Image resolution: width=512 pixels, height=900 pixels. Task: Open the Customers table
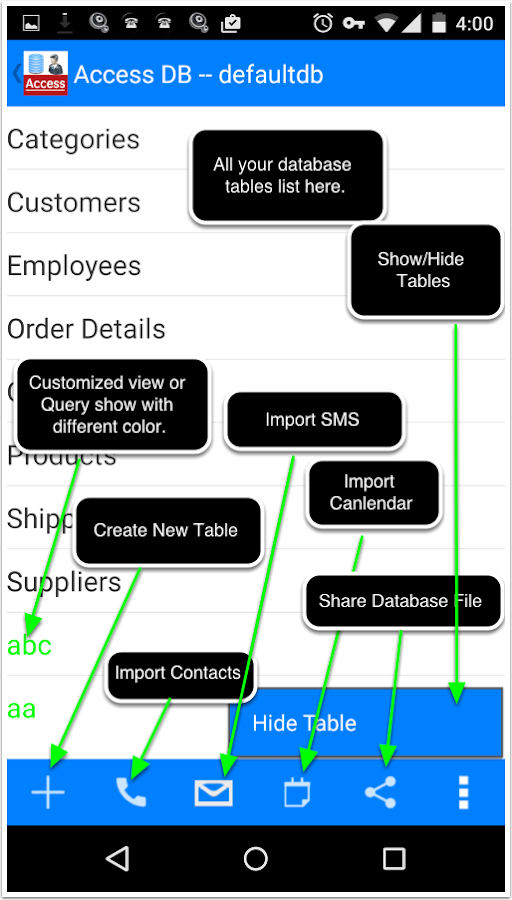click(73, 203)
